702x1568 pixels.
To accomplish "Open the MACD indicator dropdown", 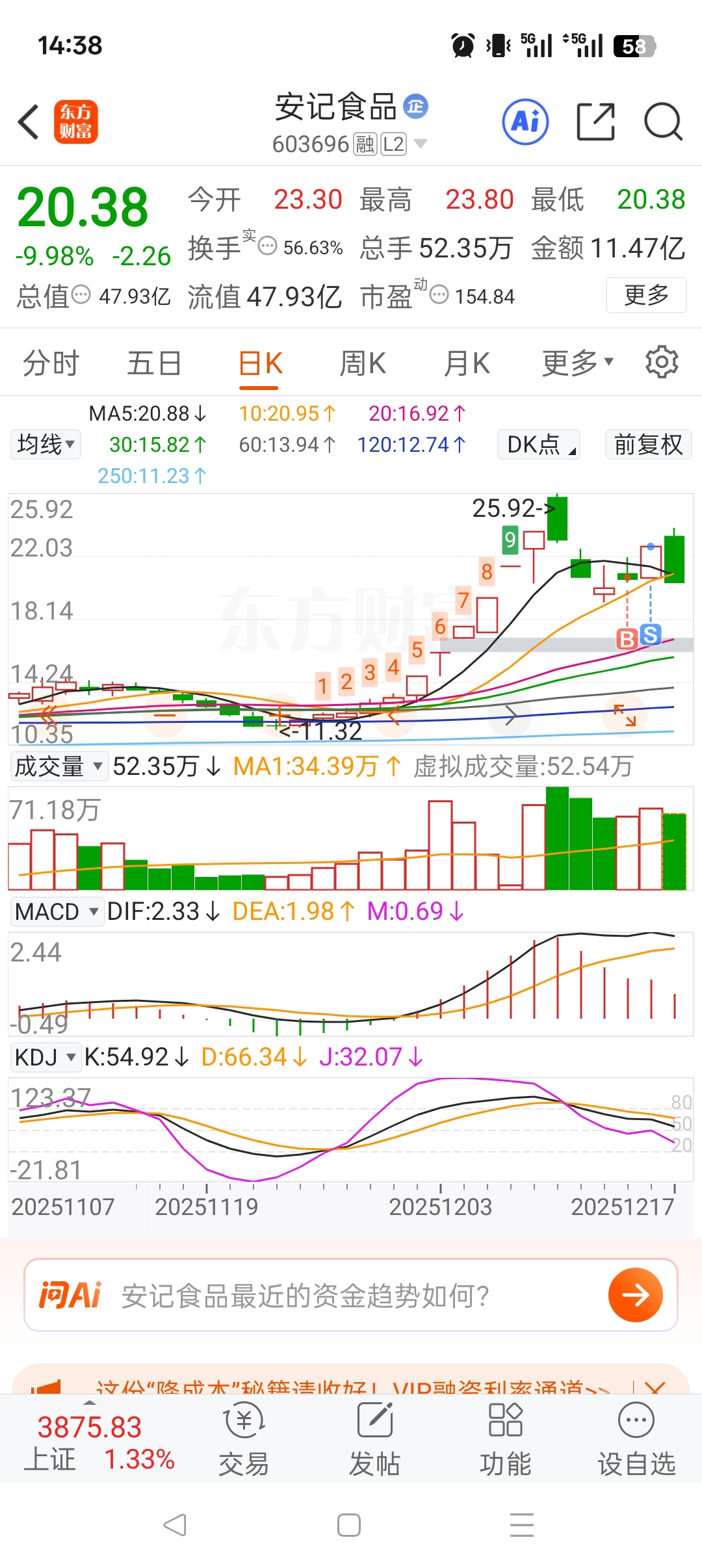I will 57,911.
